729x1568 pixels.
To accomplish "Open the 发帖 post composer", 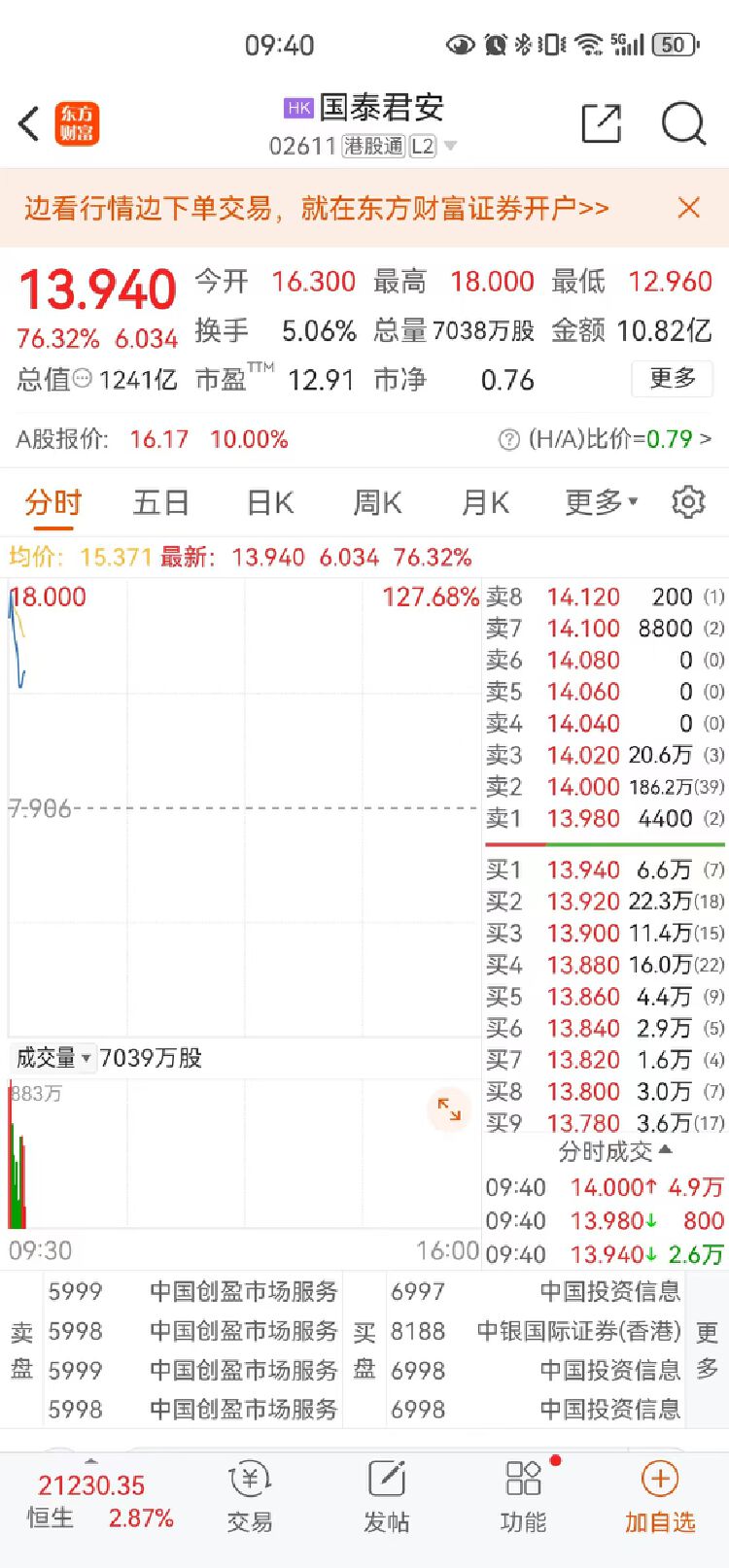I will click(387, 1497).
